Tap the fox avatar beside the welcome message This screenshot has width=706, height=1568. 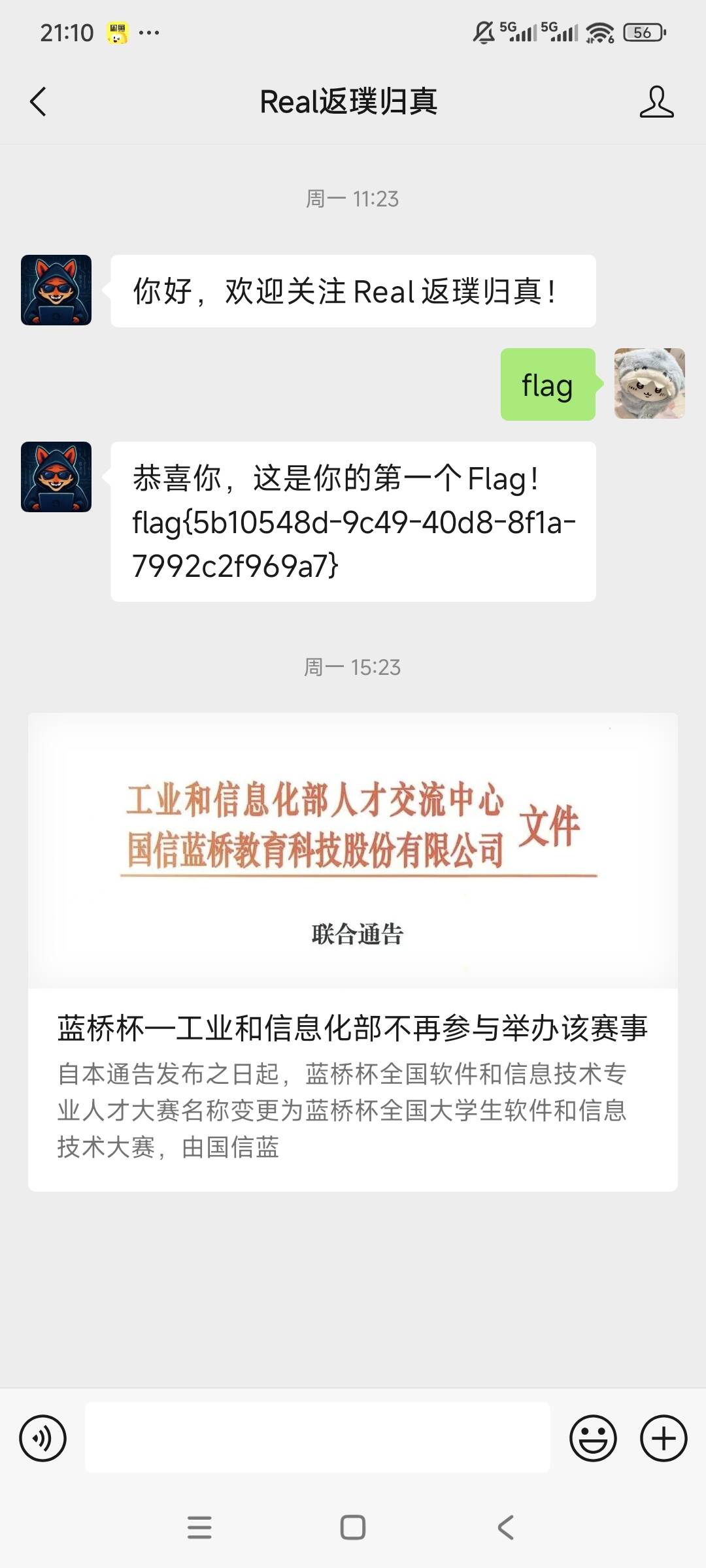(x=56, y=290)
